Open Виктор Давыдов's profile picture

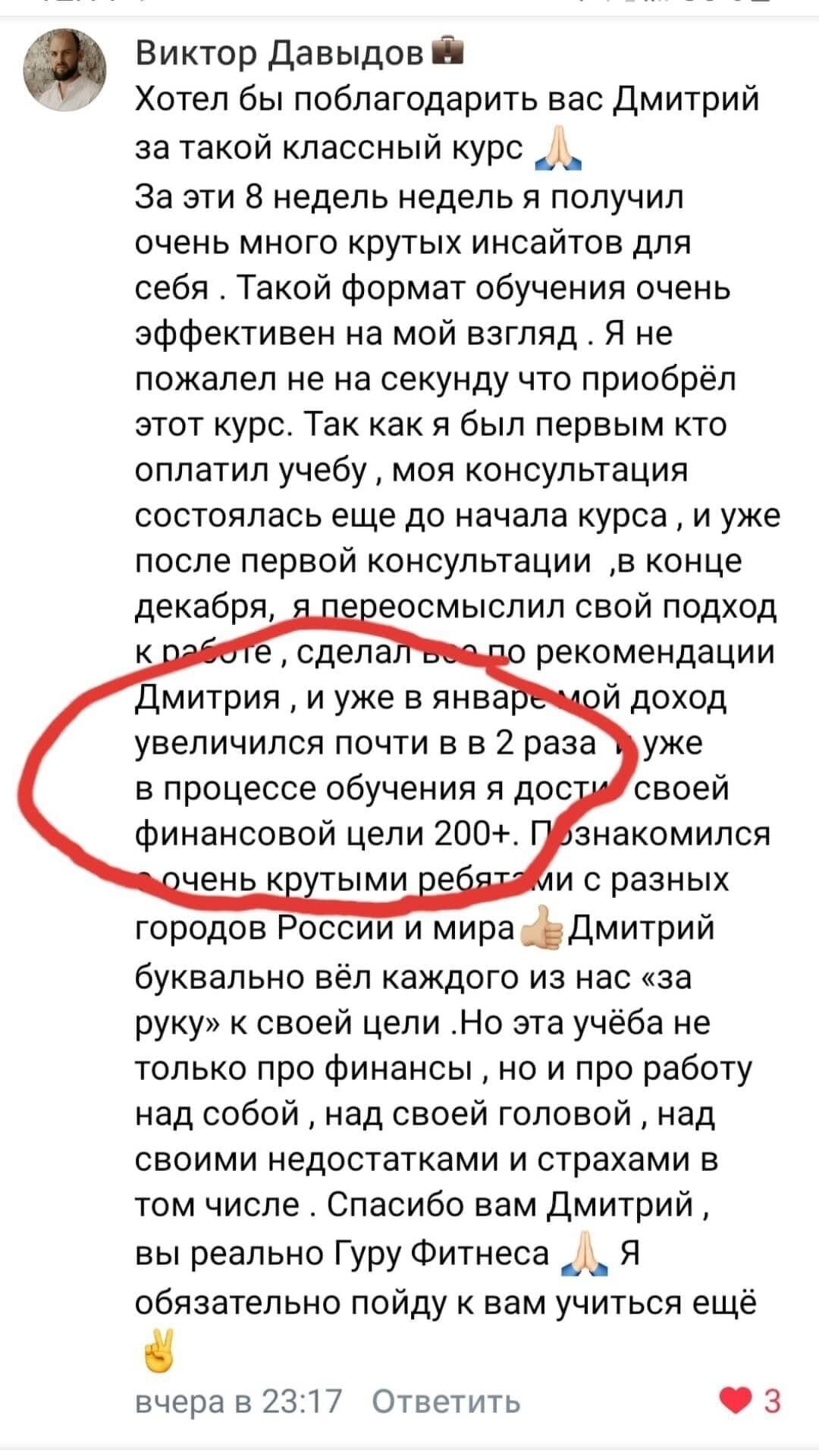pyautogui.click(x=67, y=71)
